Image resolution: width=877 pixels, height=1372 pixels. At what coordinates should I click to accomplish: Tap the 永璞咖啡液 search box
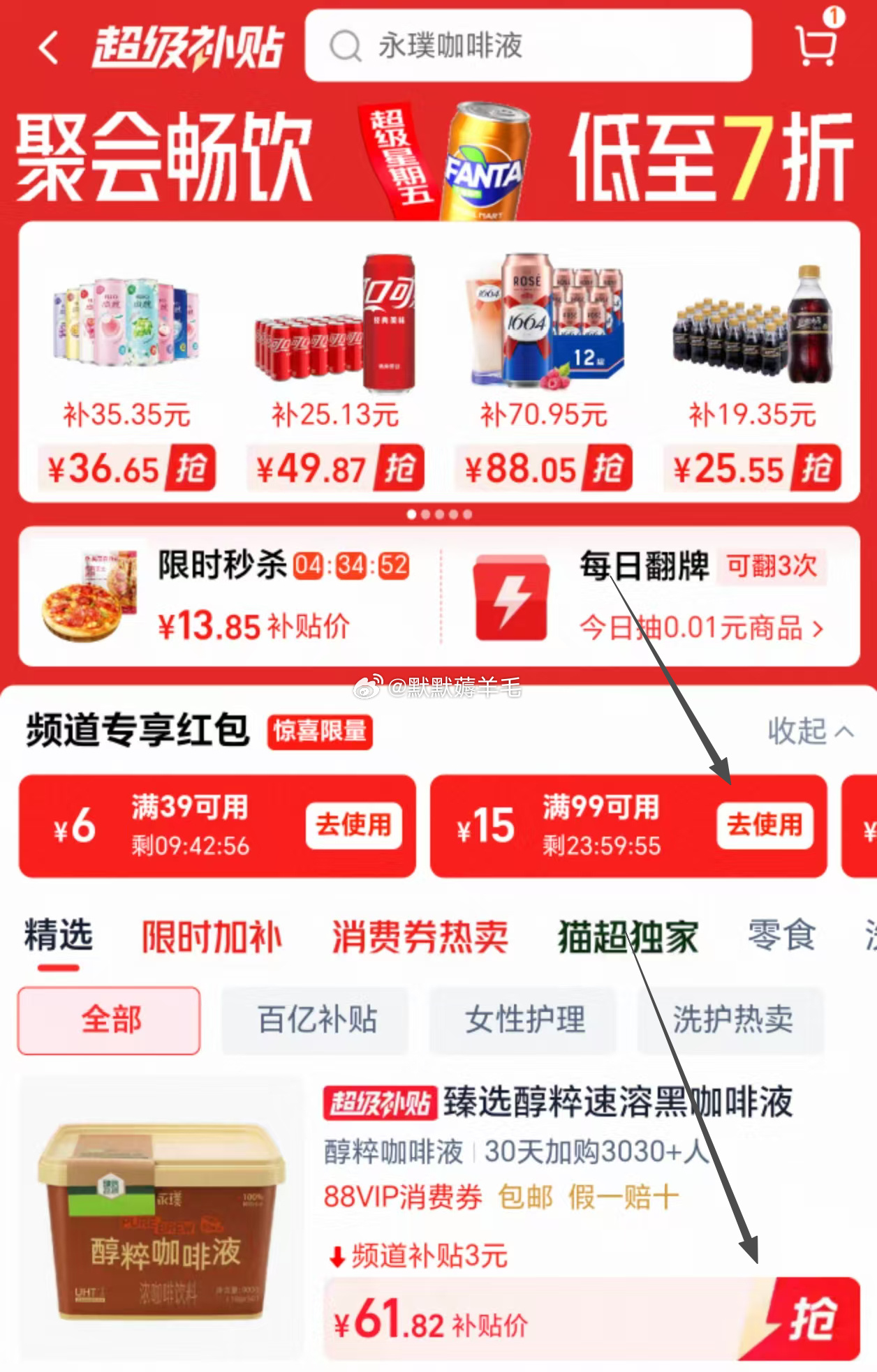(x=527, y=46)
